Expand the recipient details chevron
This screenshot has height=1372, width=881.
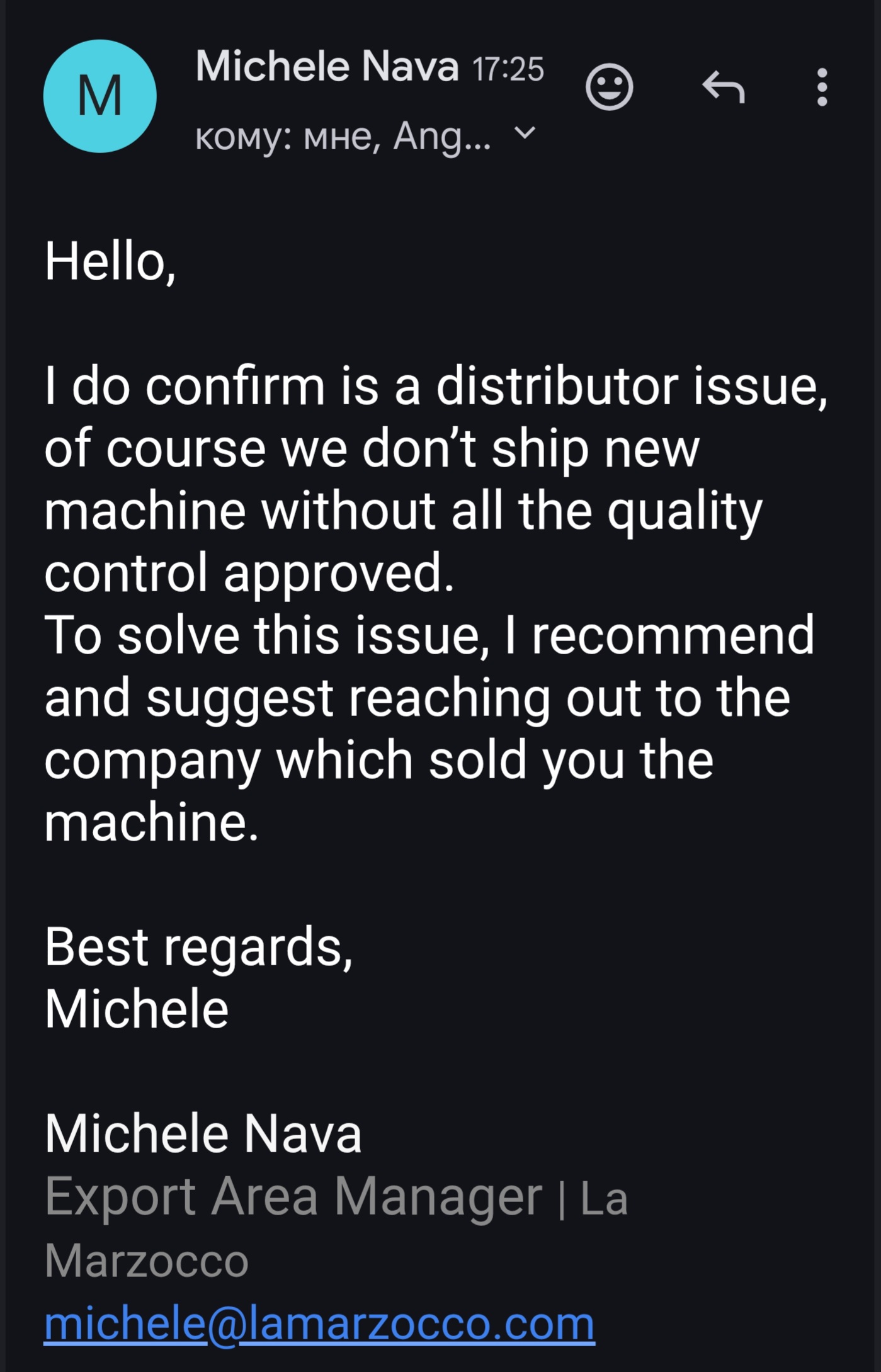(x=524, y=133)
